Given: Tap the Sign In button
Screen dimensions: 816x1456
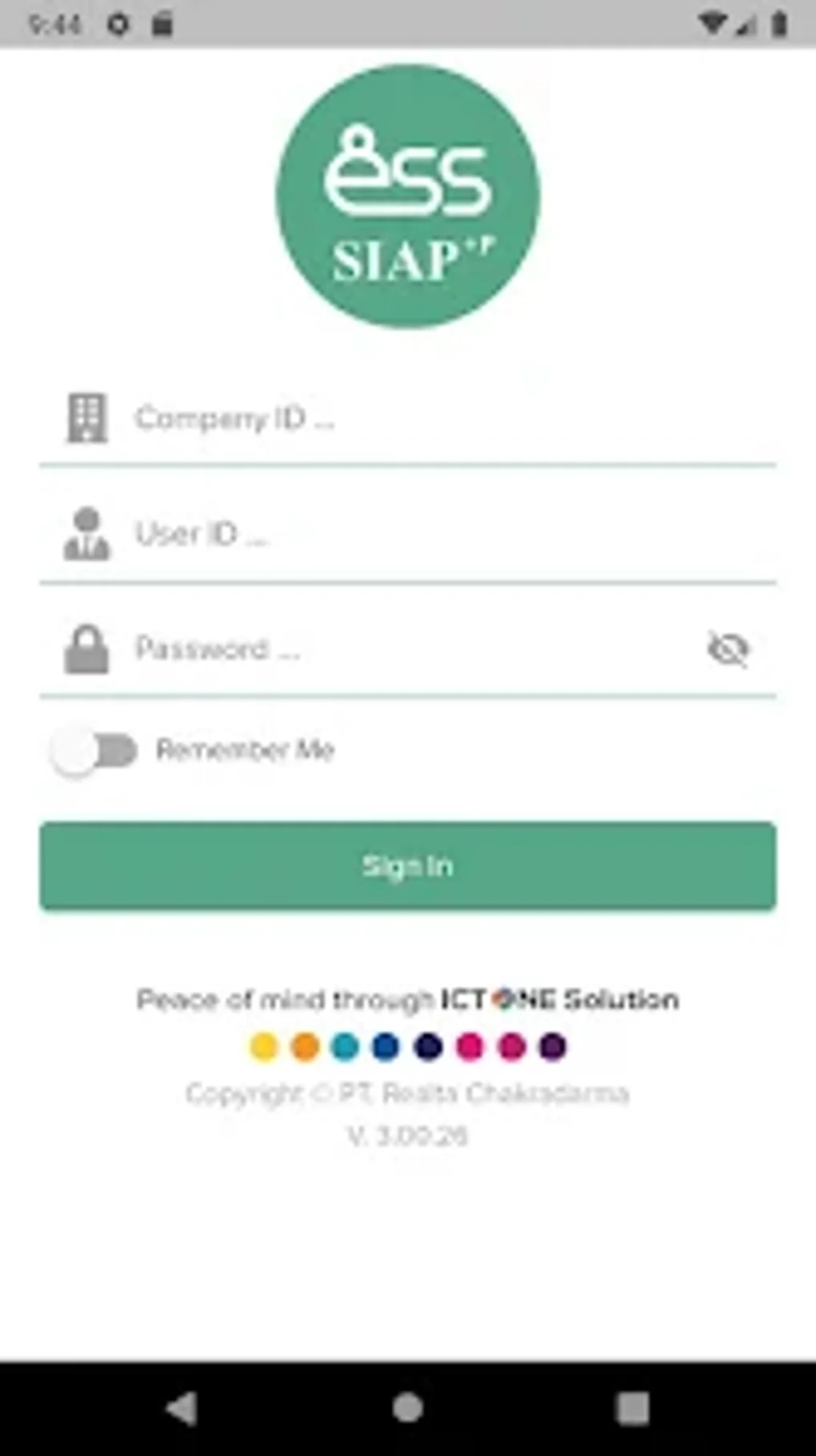Looking at the screenshot, I should [408, 866].
